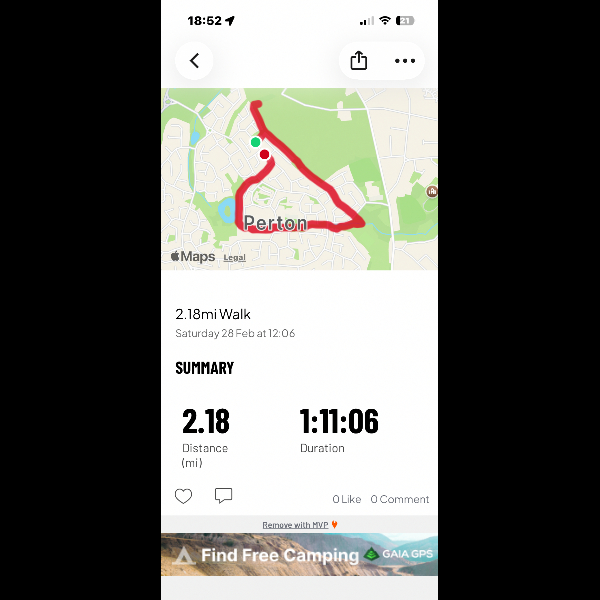Image resolution: width=600 pixels, height=600 pixels.
Task: View the 0 Comment thread
Action: (399, 499)
